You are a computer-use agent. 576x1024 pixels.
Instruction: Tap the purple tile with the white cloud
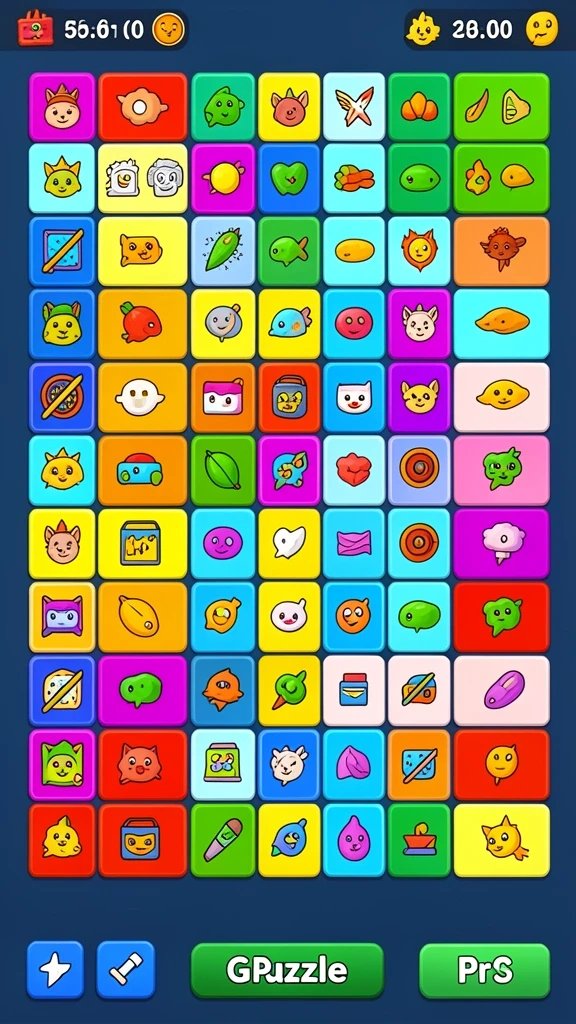click(502, 543)
